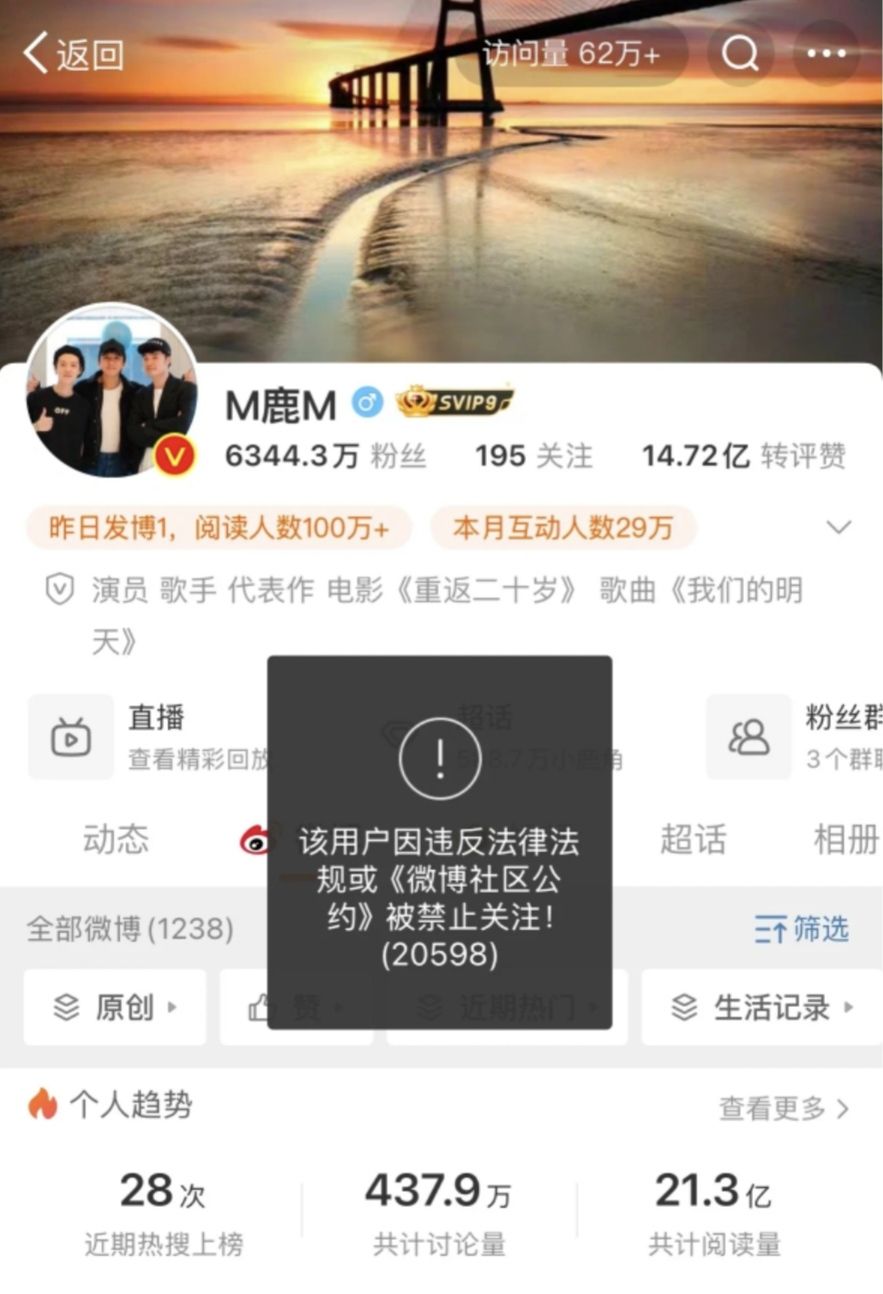Open 查看更多 under 个人趋势
883x1294 pixels.
783,1108
